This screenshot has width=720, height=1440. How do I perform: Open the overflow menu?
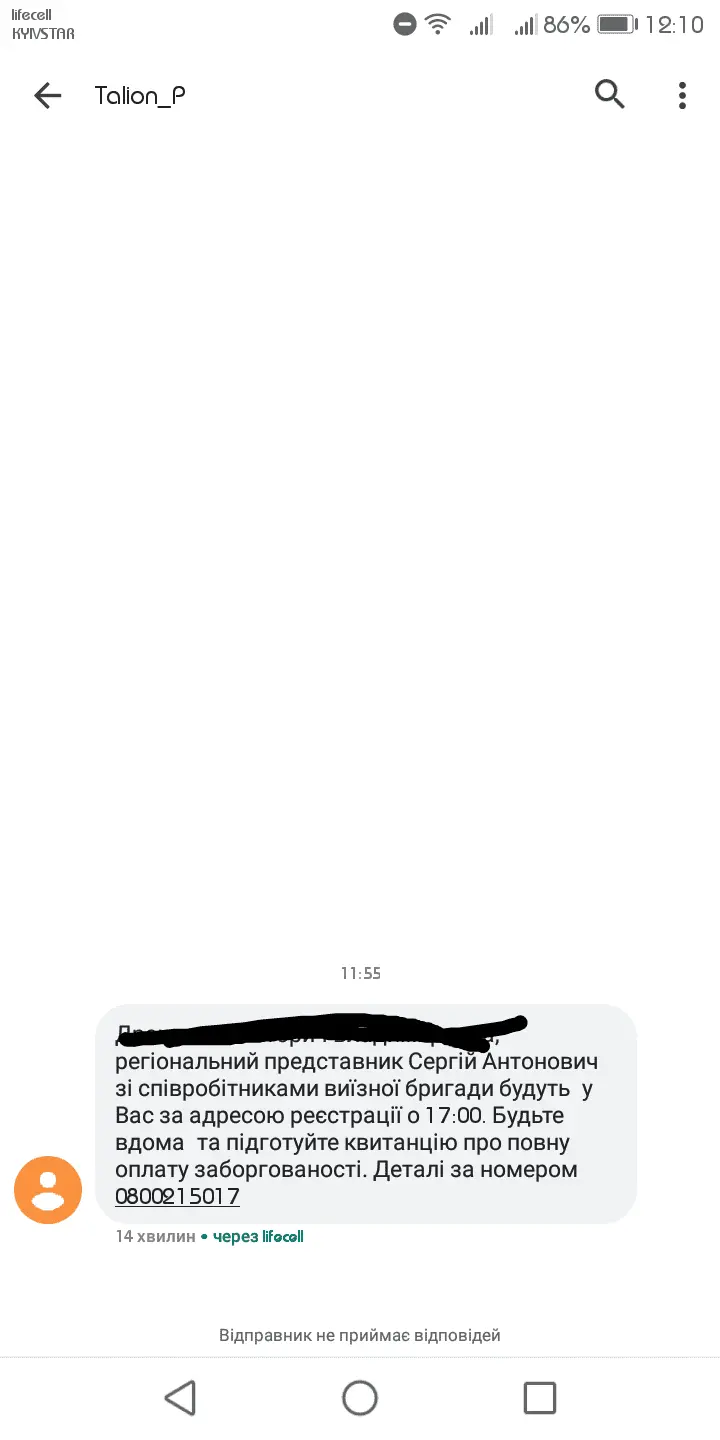click(682, 95)
